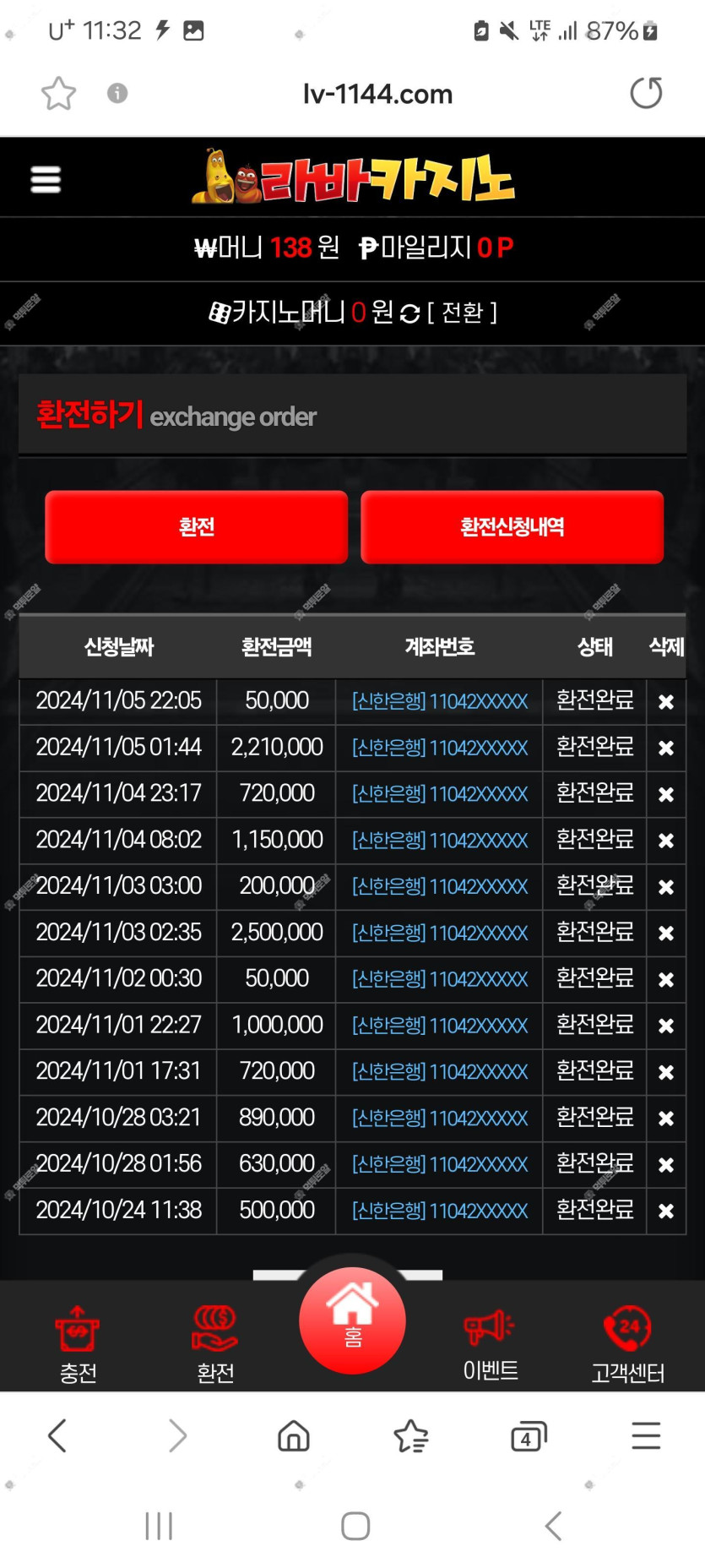This screenshot has height=1568, width=705.
Task: Contact 고객센터 support
Action: 627,1344
